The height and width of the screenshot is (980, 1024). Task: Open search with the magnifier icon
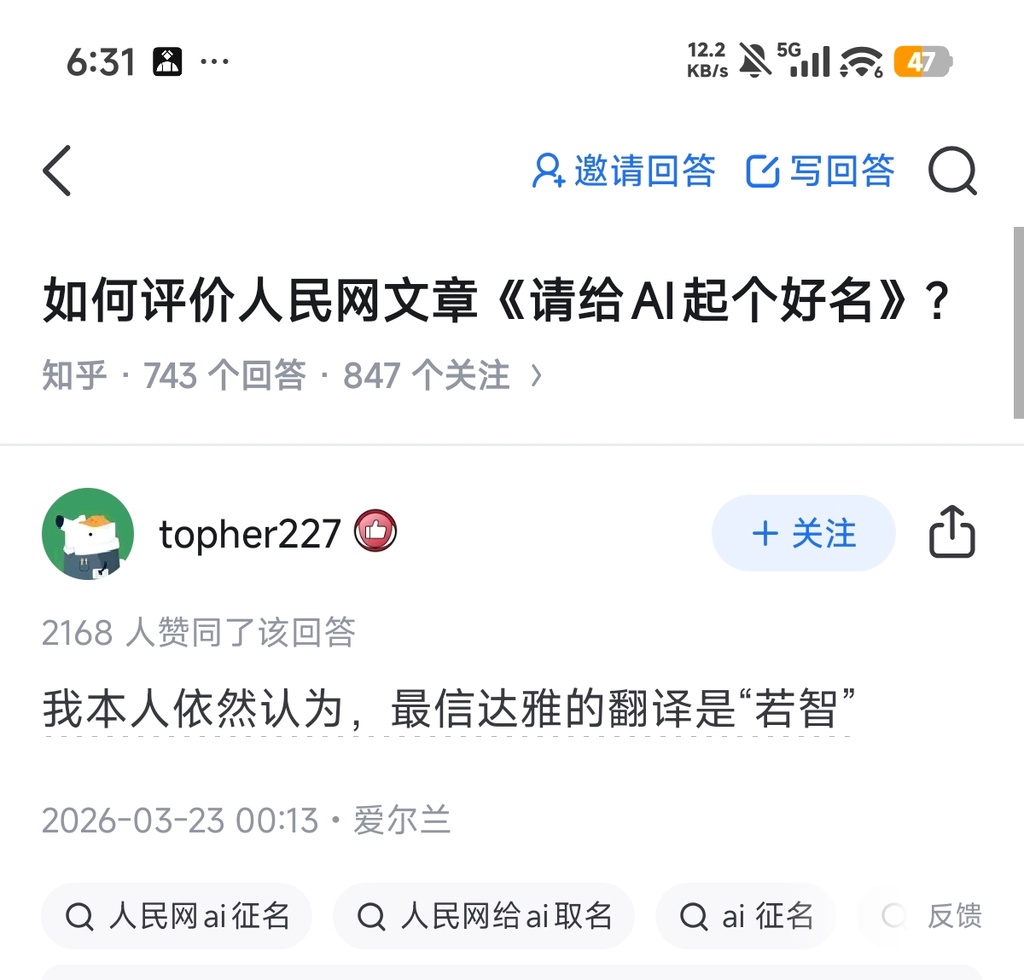(951, 171)
